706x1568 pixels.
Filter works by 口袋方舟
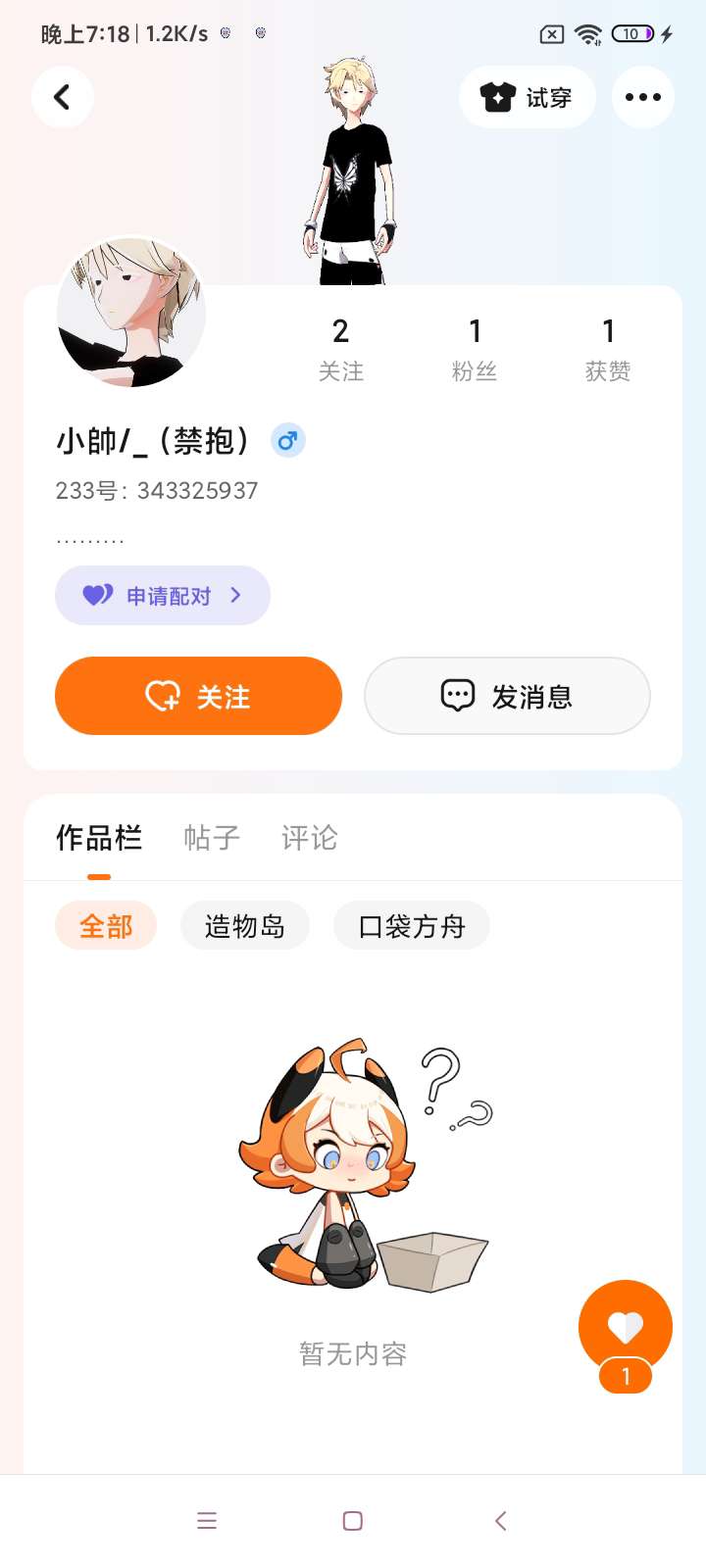pos(412,925)
